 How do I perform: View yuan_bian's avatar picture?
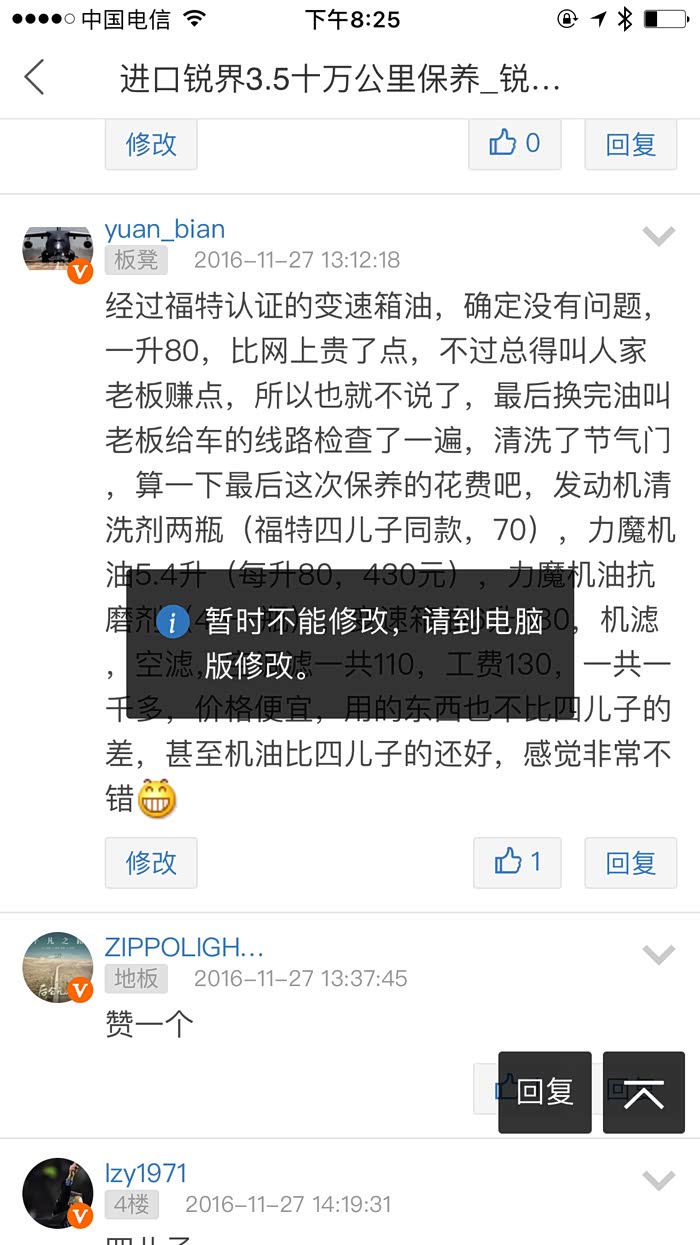pyautogui.click(x=58, y=249)
